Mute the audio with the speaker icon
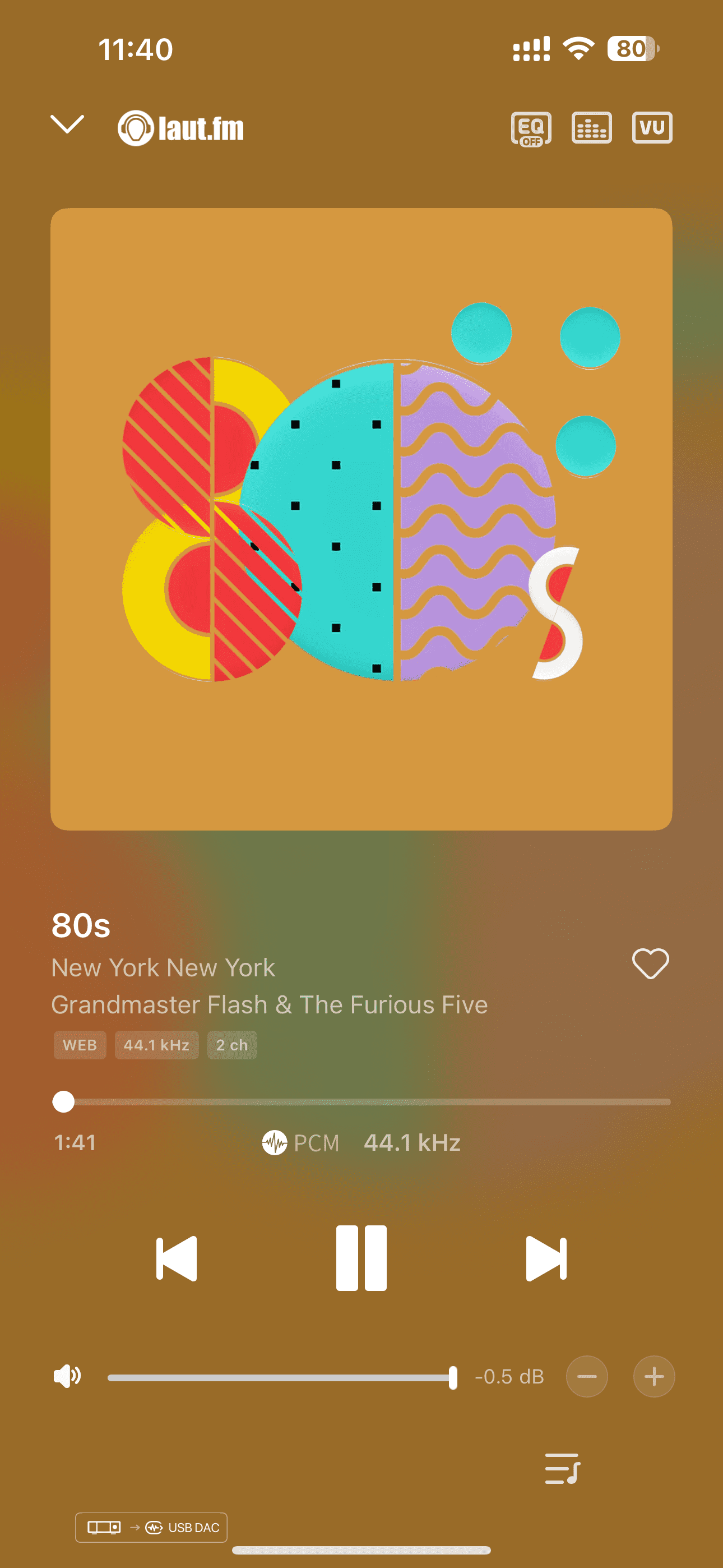 (67, 1376)
